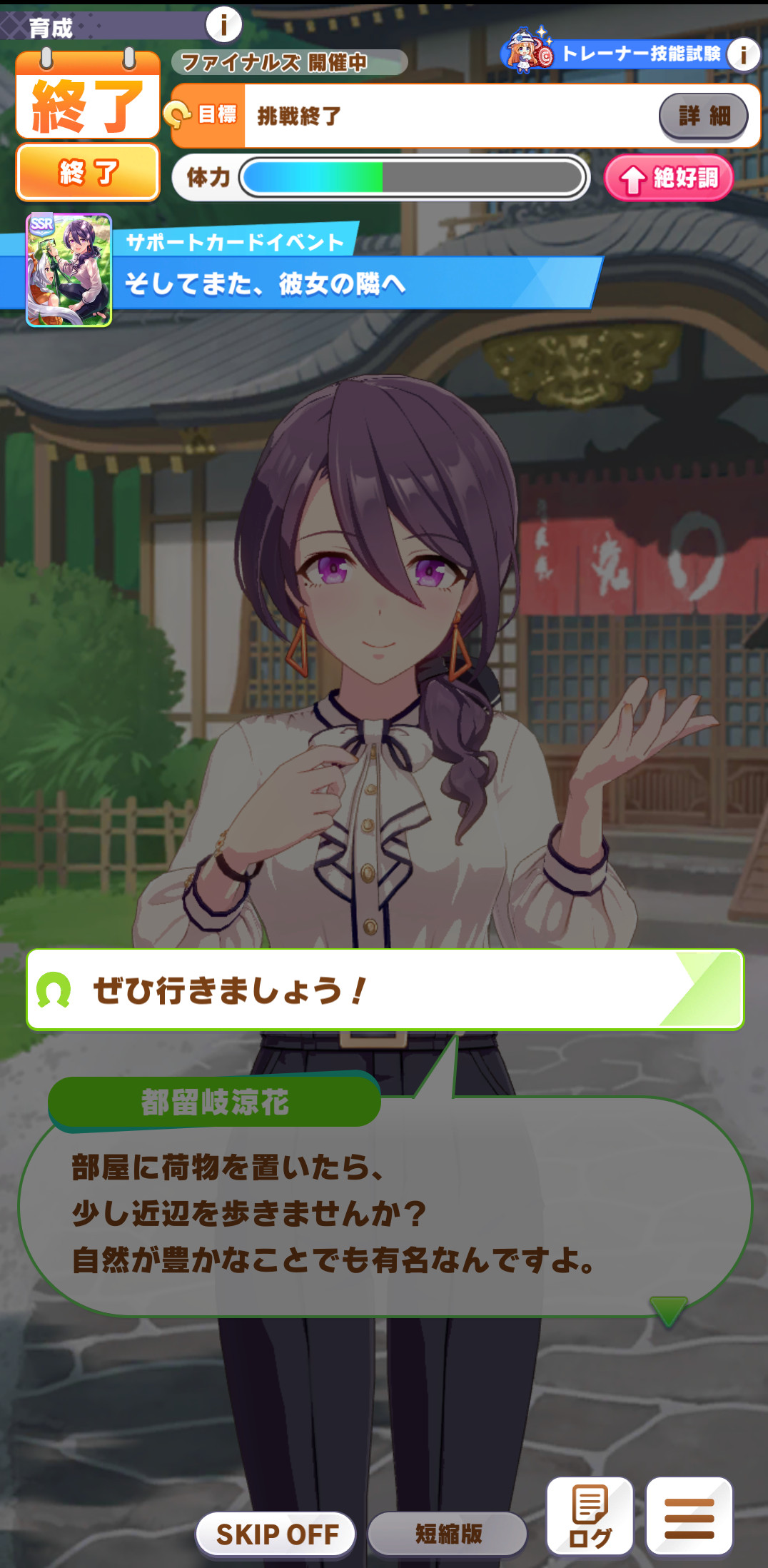Image resolution: width=768 pixels, height=1568 pixels.
Task: Open the hamburger menu
Action: [x=689, y=1515]
